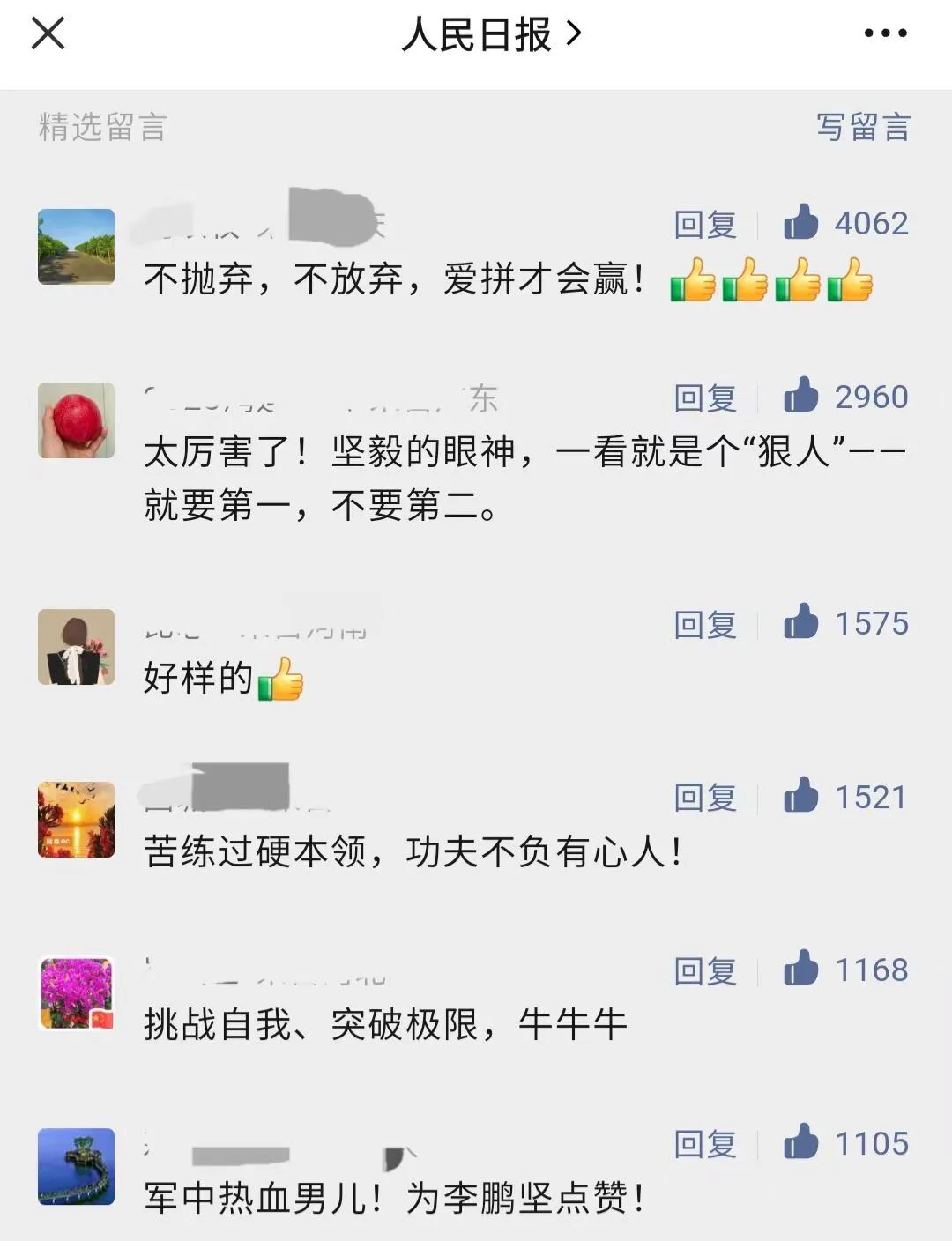
Task: Open the 人民日报 account page
Action: pos(490,34)
